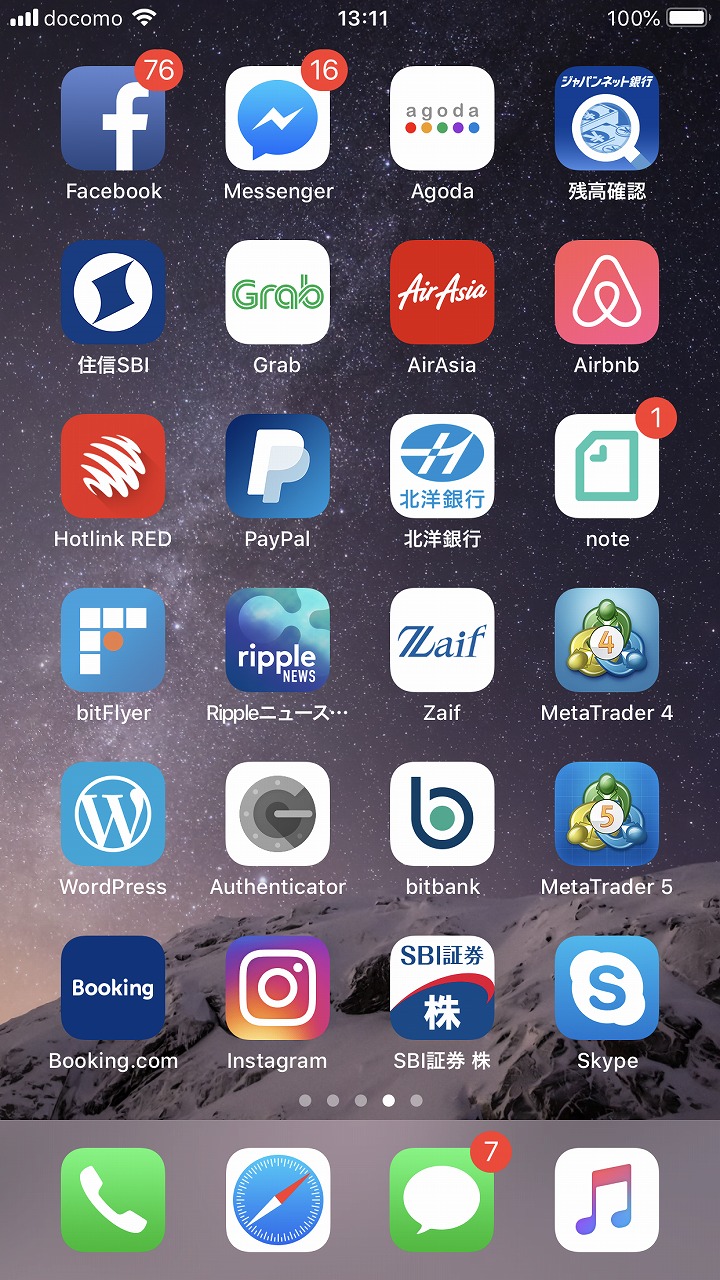Image resolution: width=720 pixels, height=1280 pixels.
Task: Launch the Zaif app
Action: point(442,640)
